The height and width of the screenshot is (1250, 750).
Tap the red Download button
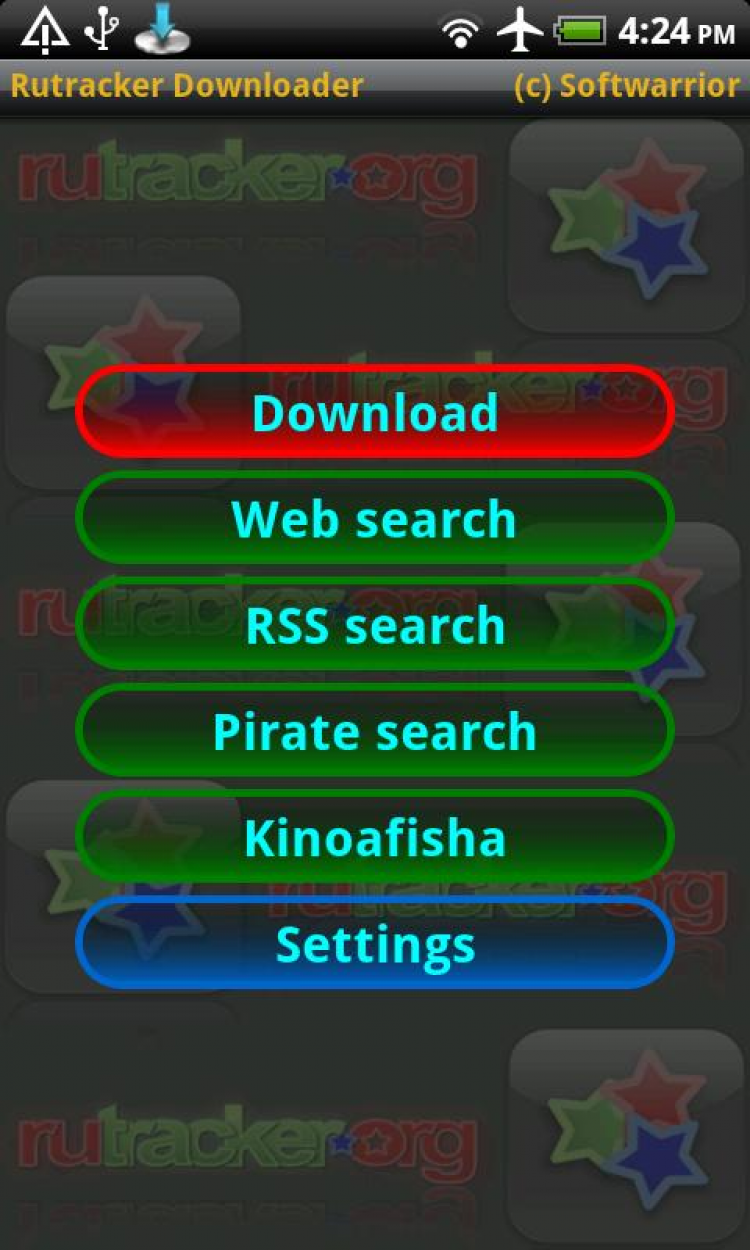tap(375, 412)
